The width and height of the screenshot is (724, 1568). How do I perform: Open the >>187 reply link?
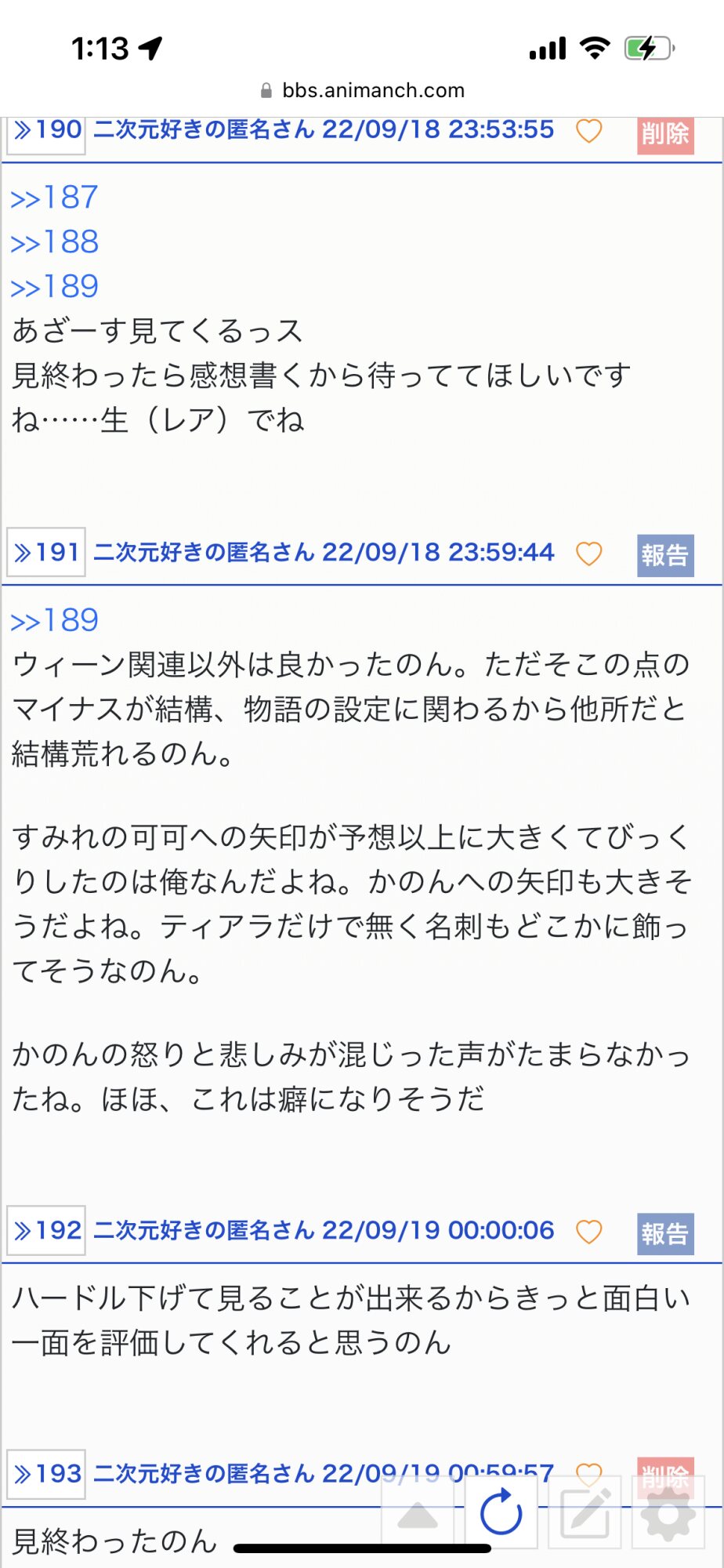[54, 198]
